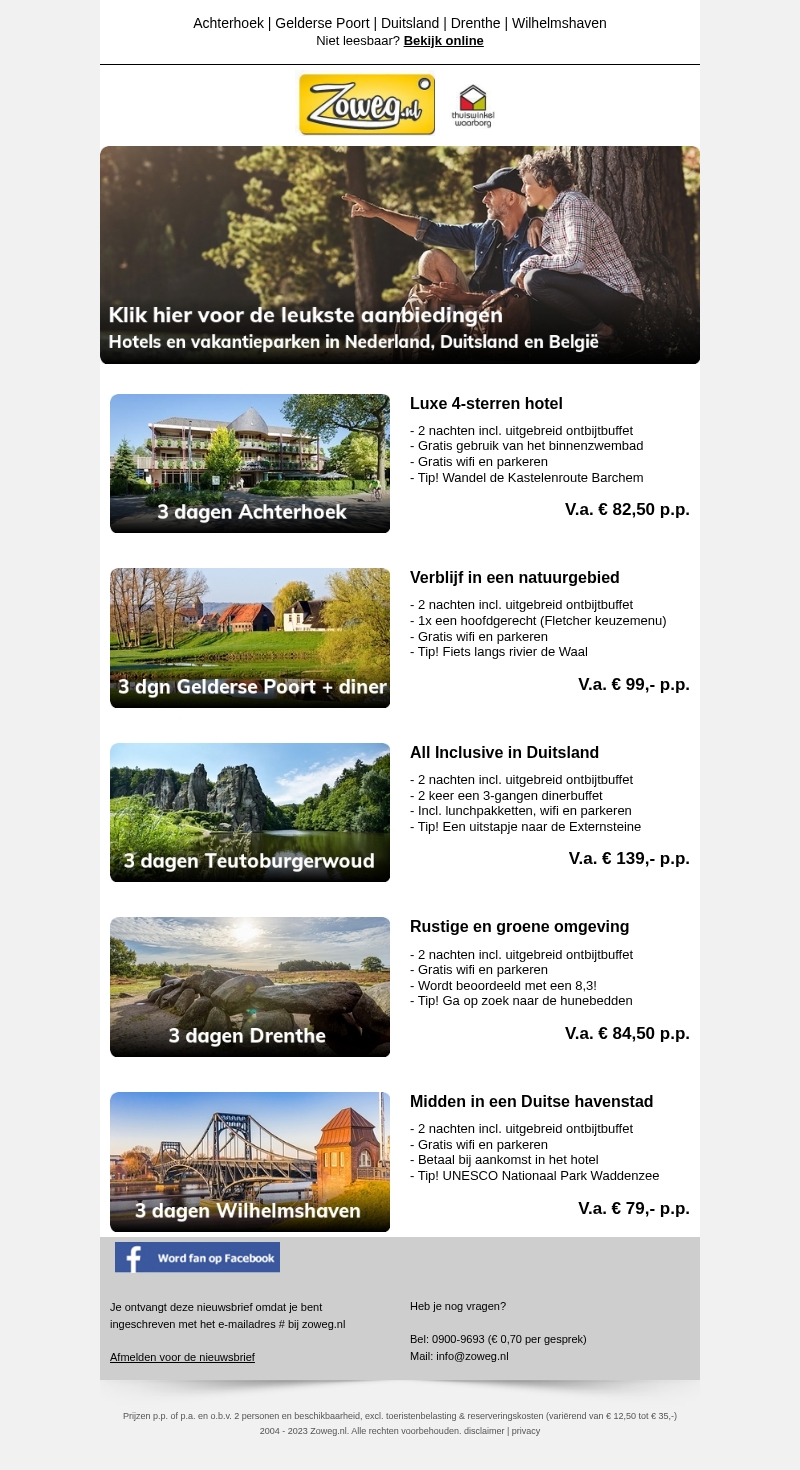Open the Bekijk online link

point(443,41)
